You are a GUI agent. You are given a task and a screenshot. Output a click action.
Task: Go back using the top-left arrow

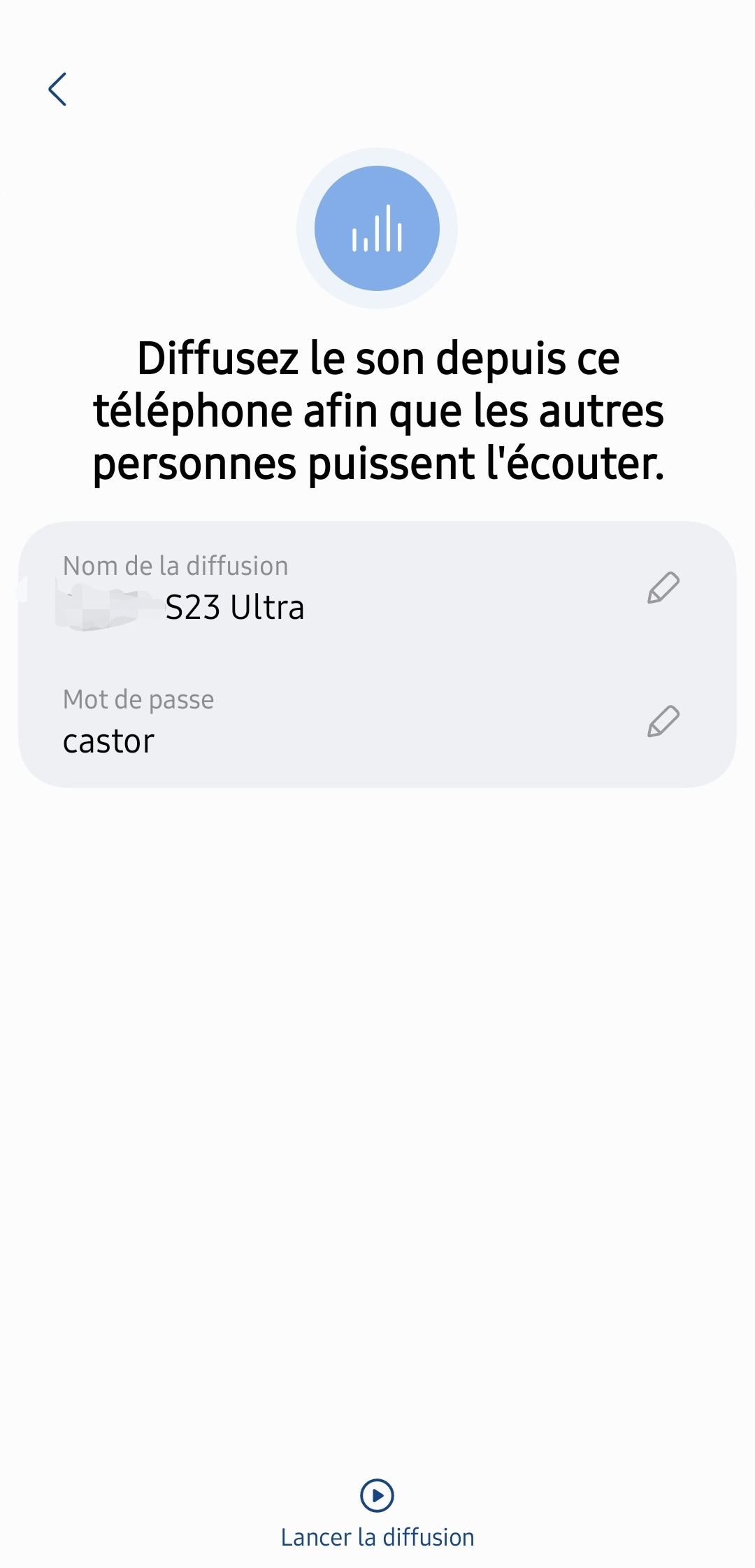(57, 90)
